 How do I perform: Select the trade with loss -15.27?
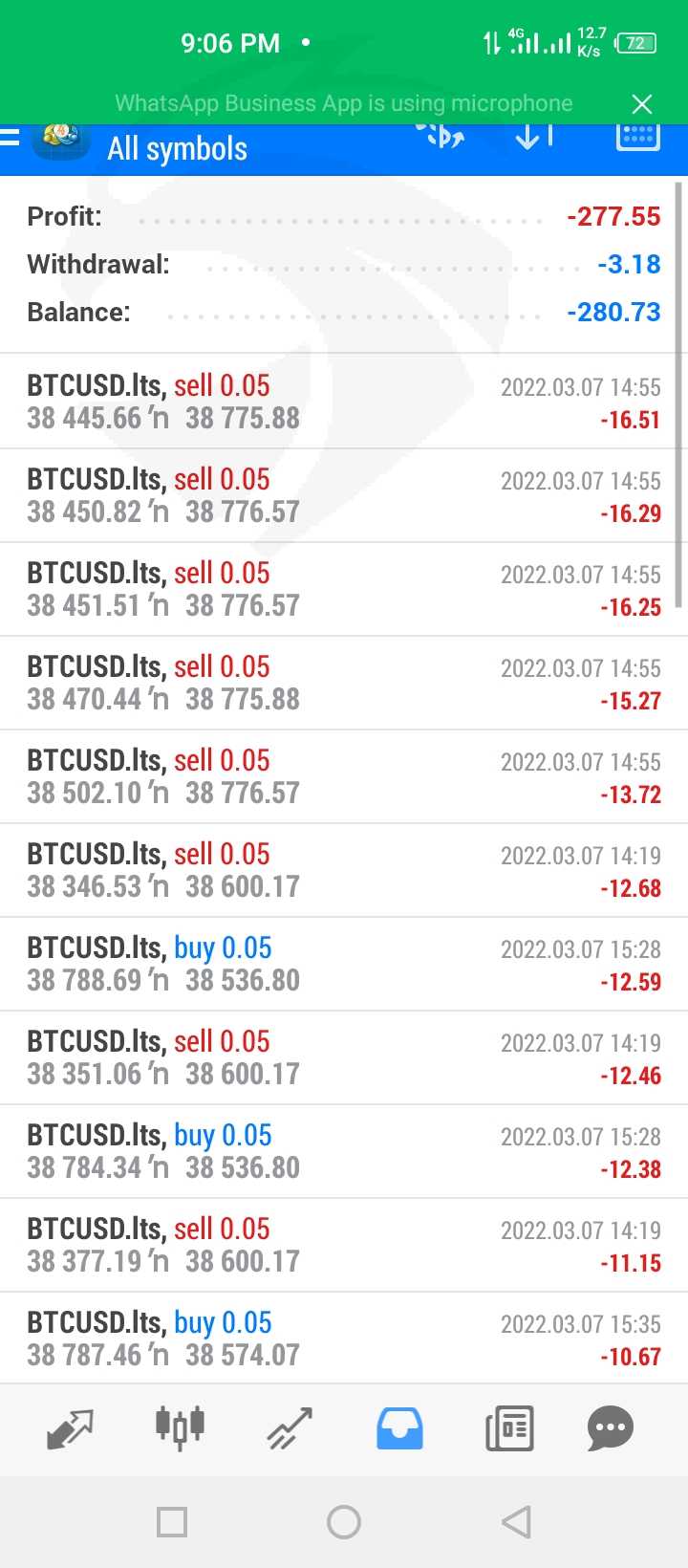pyautogui.click(x=344, y=683)
